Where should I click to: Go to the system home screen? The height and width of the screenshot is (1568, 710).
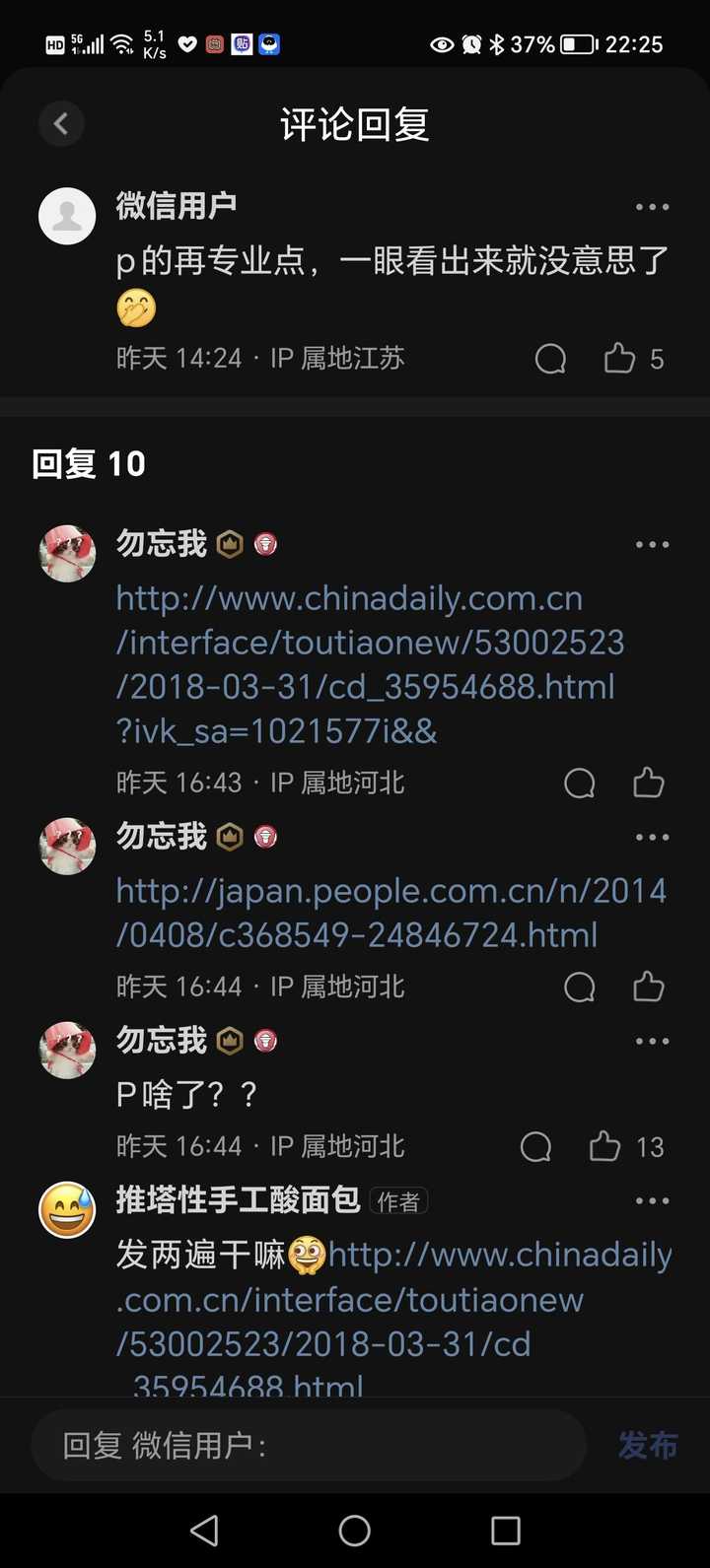pyautogui.click(x=355, y=1531)
